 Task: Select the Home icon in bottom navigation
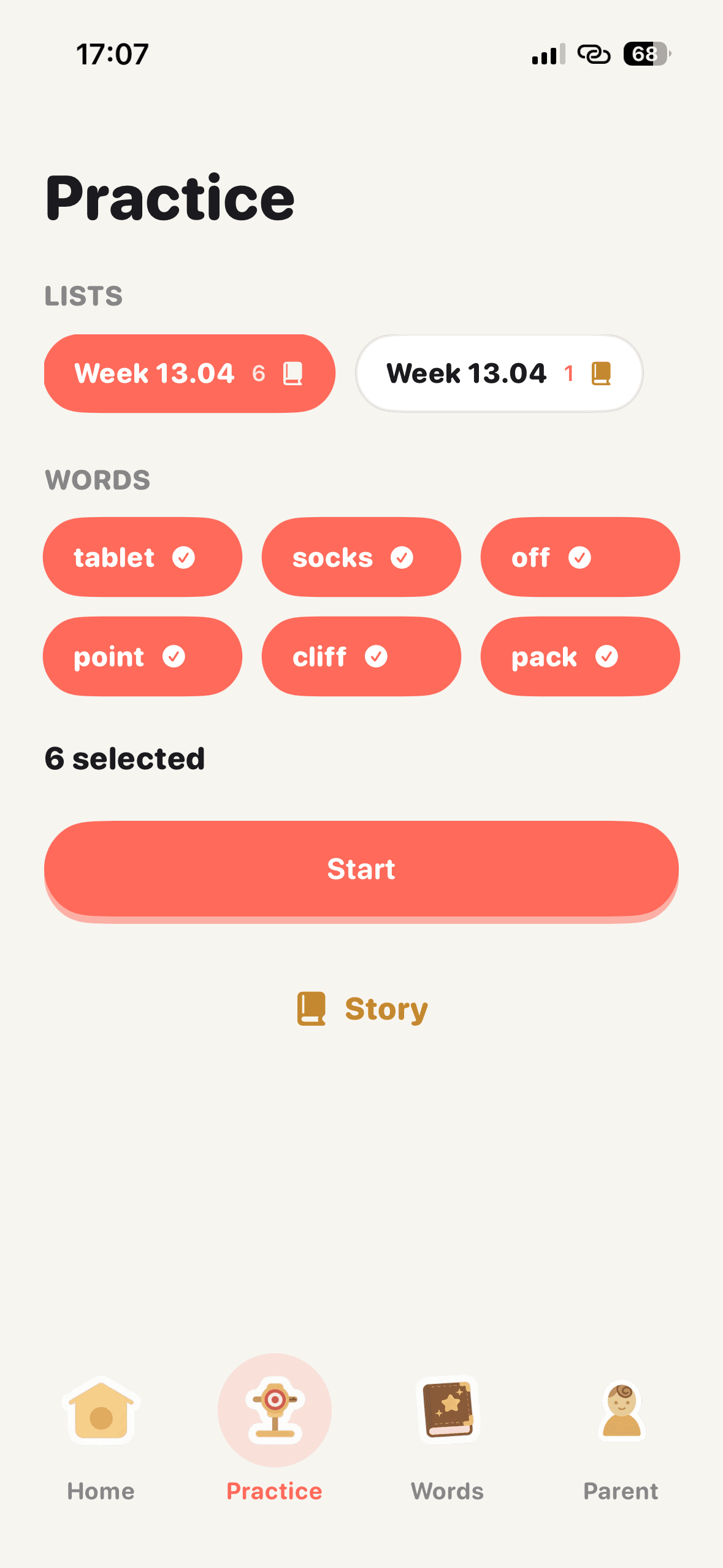click(x=100, y=1411)
